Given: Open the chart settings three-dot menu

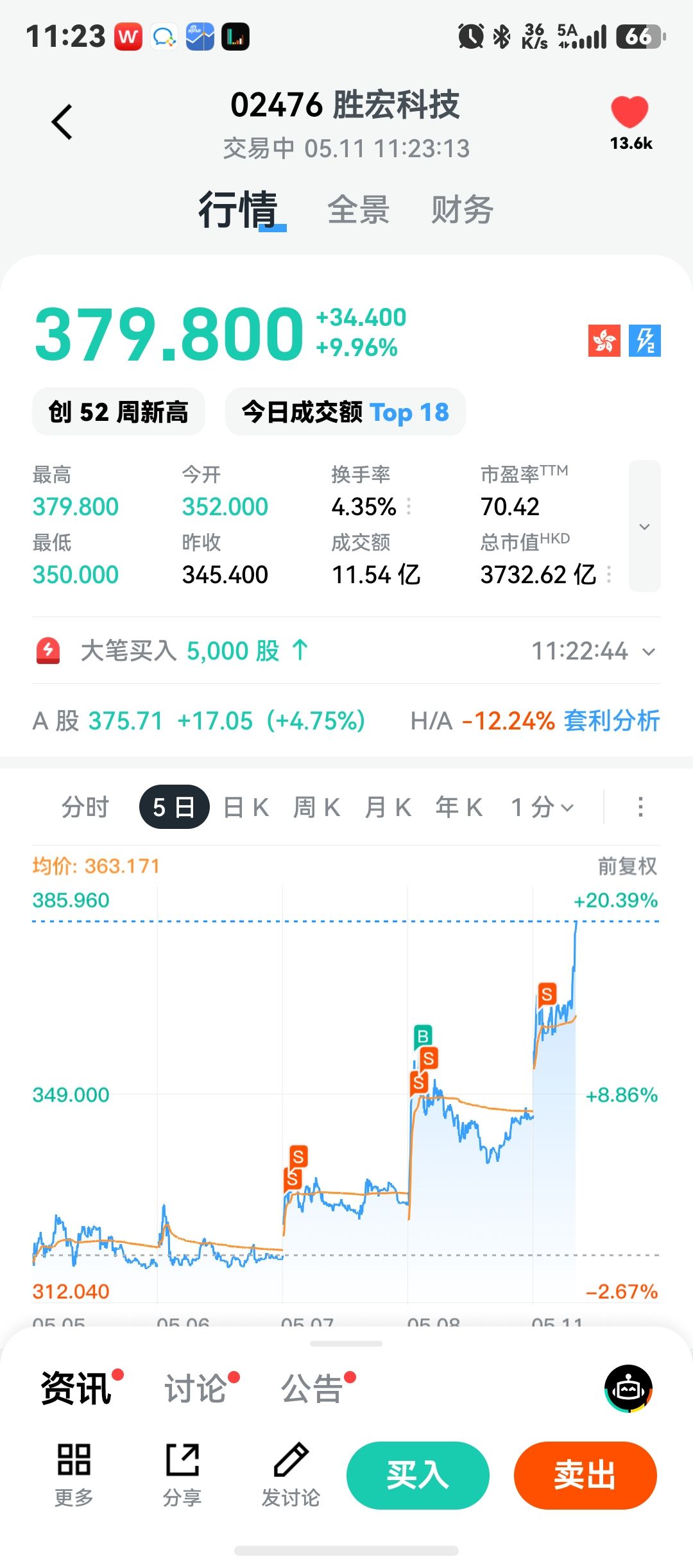Looking at the screenshot, I should tap(640, 807).
